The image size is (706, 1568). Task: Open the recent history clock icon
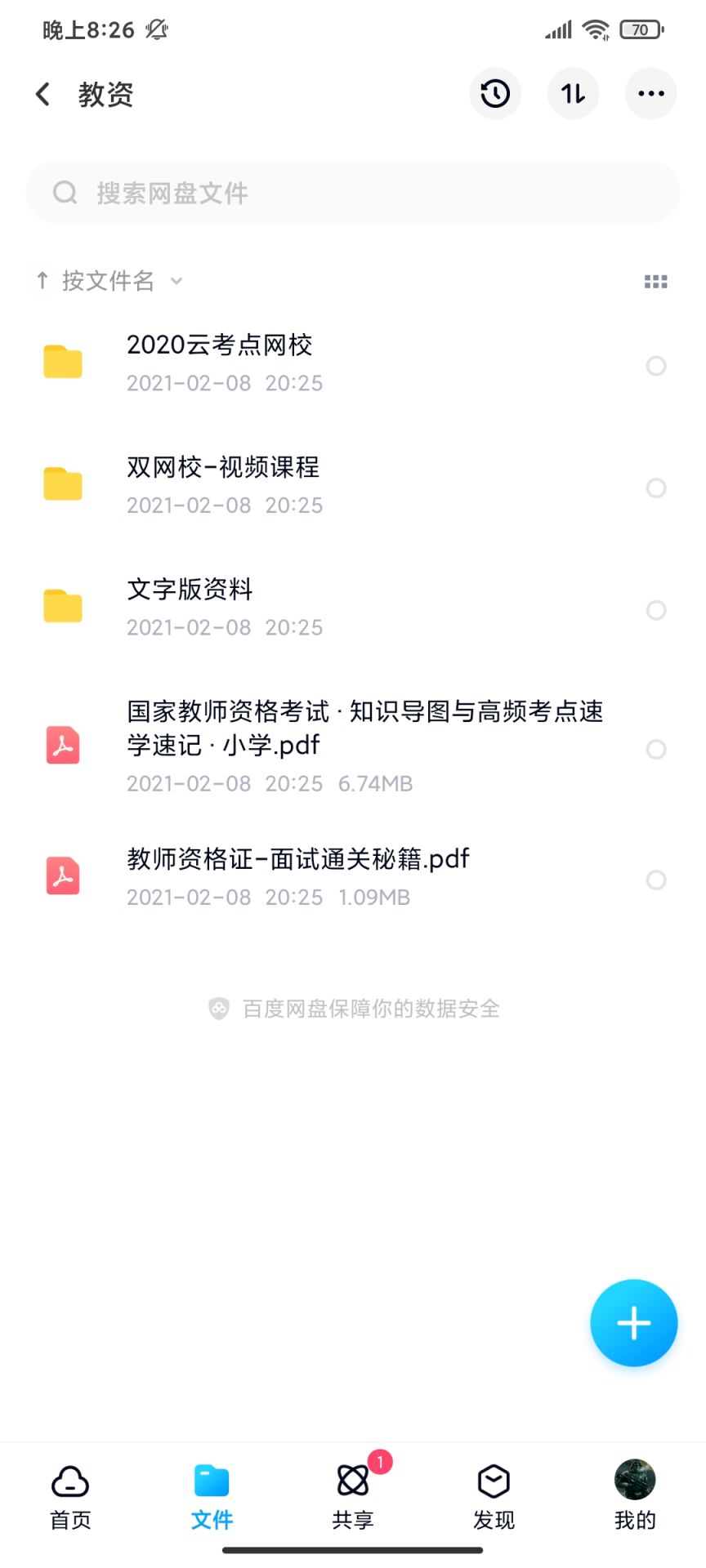(495, 94)
